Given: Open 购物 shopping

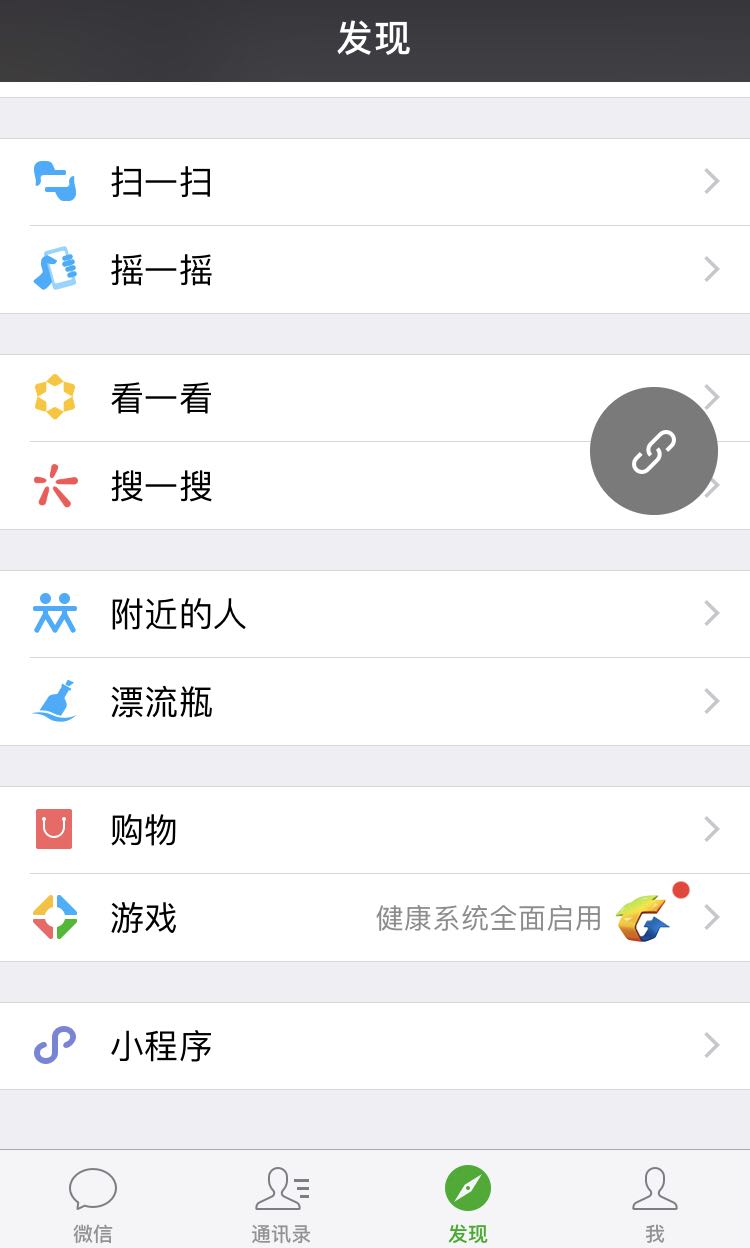Looking at the screenshot, I should point(375,830).
